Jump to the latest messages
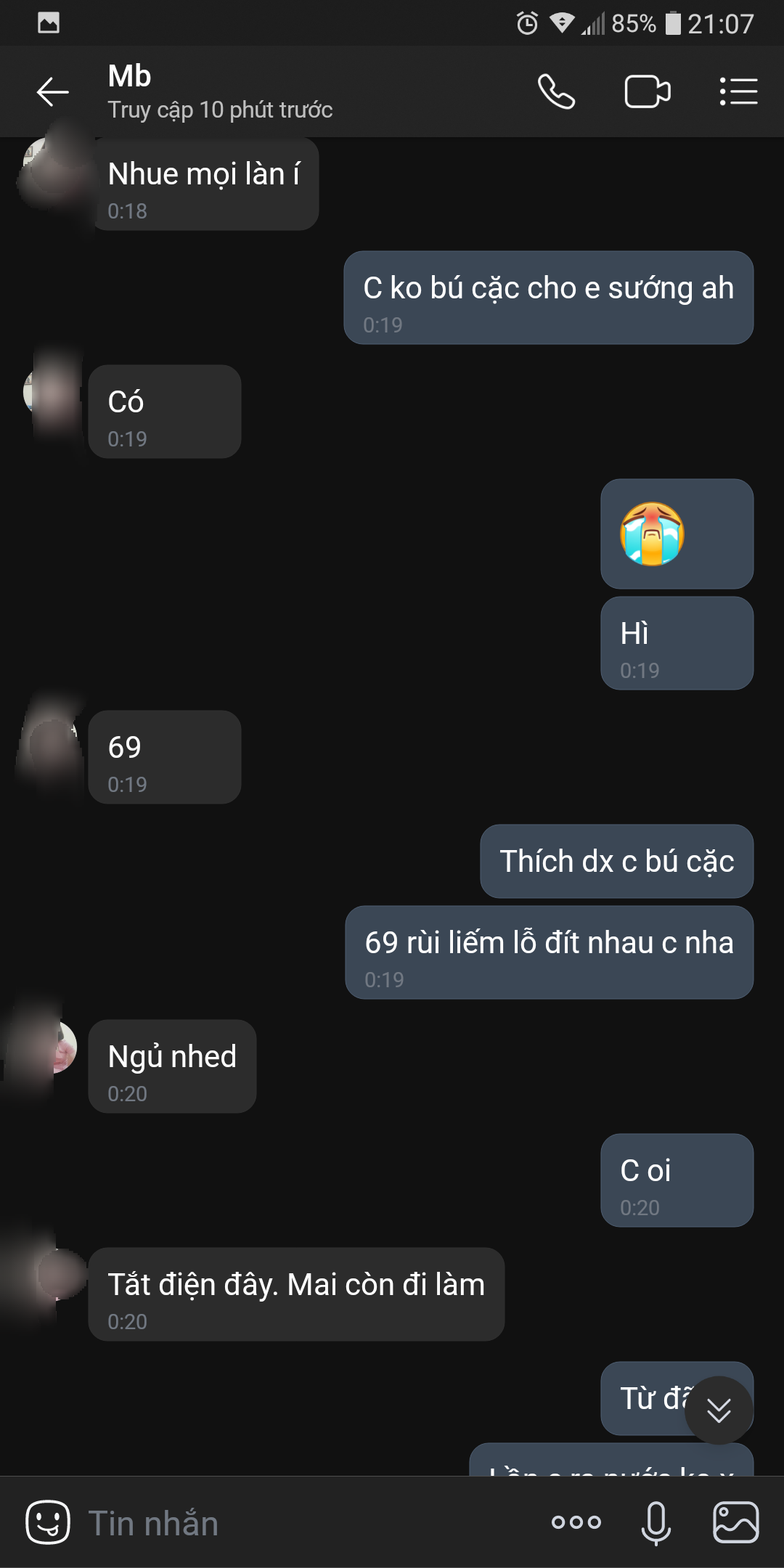The width and height of the screenshot is (784, 1568). coord(719,1410)
